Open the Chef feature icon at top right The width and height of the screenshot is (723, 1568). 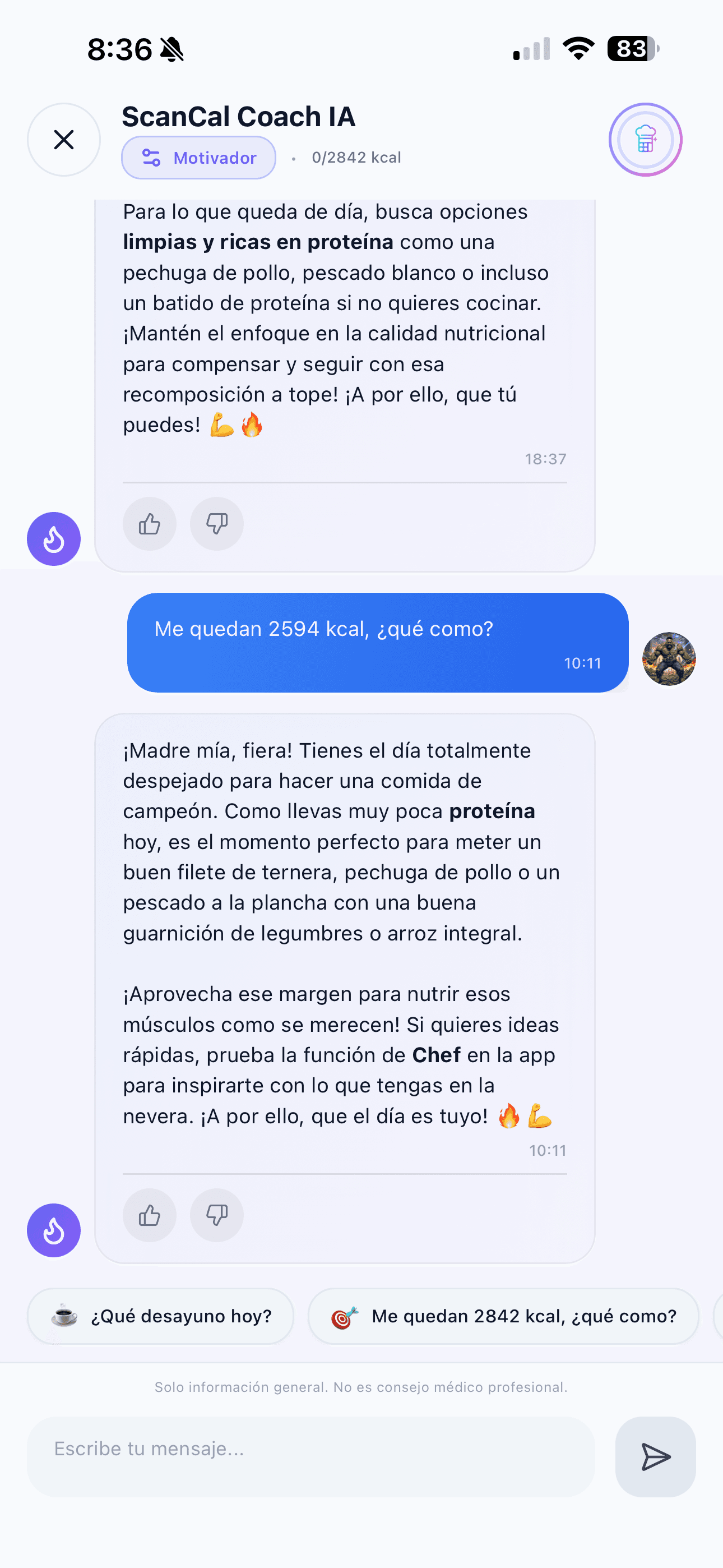646,140
